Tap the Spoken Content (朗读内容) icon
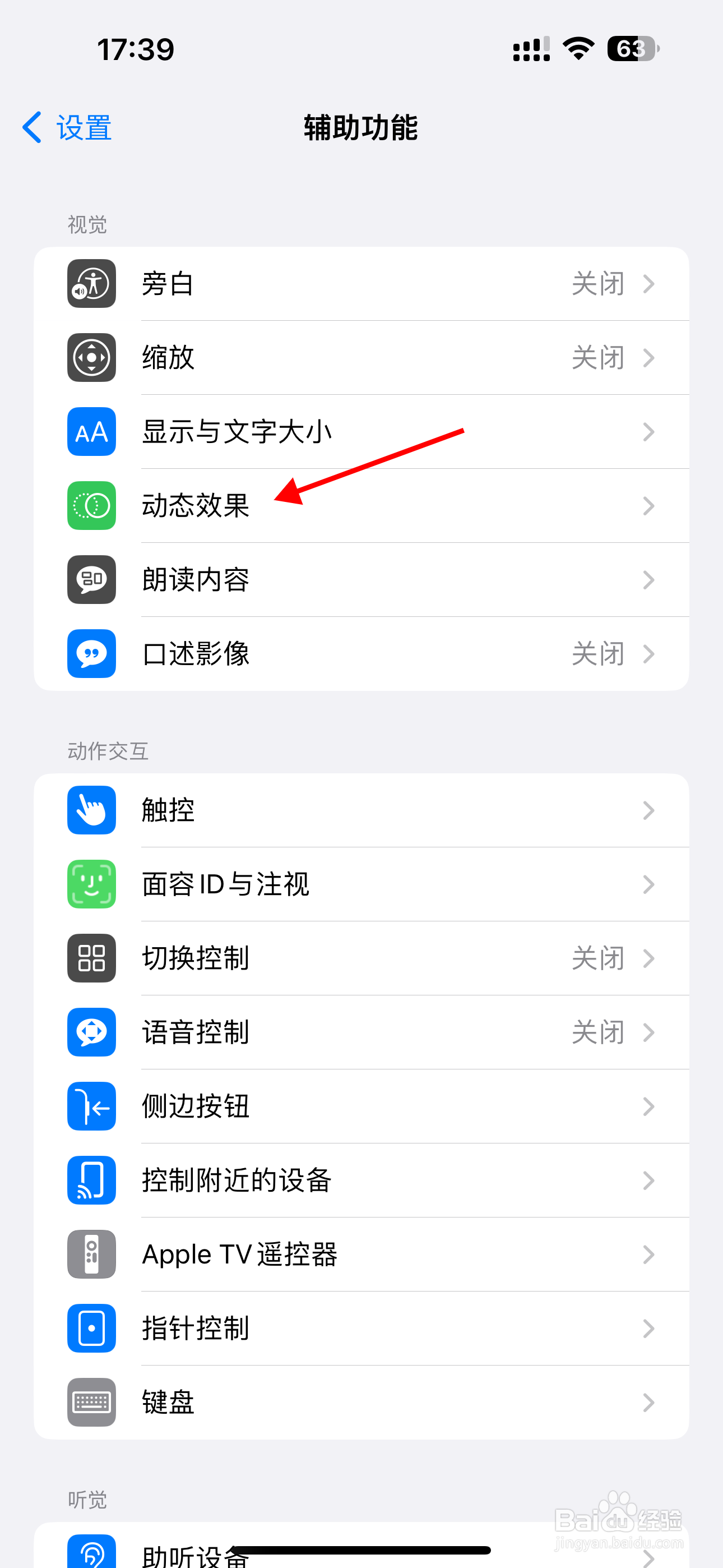This screenshot has width=723, height=1568. pos(91,580)
